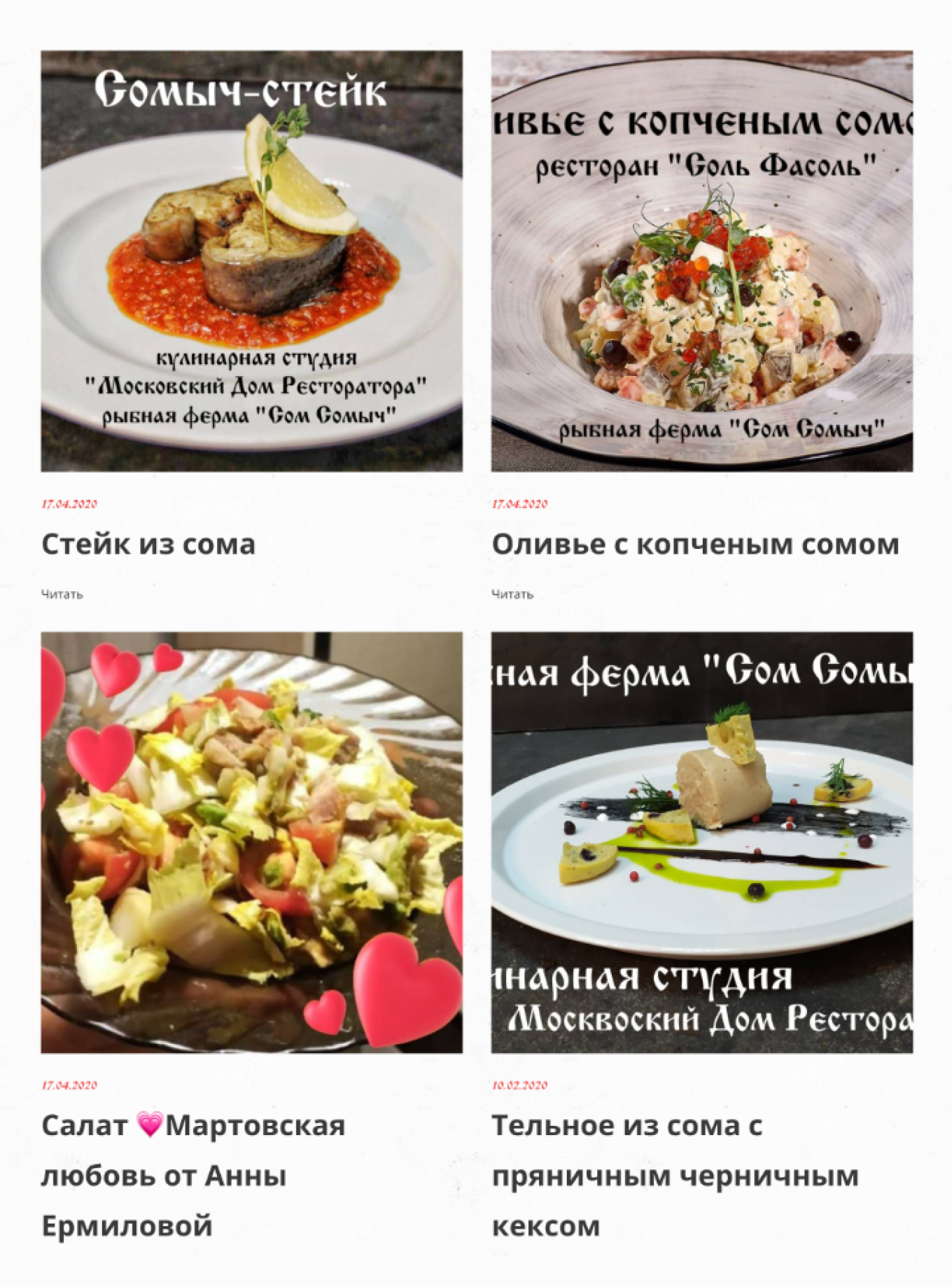This screenshot has height=1287, width=952.
Task: Open the Оливье с копченым сомом photo
Action: [x=701, y=260]
